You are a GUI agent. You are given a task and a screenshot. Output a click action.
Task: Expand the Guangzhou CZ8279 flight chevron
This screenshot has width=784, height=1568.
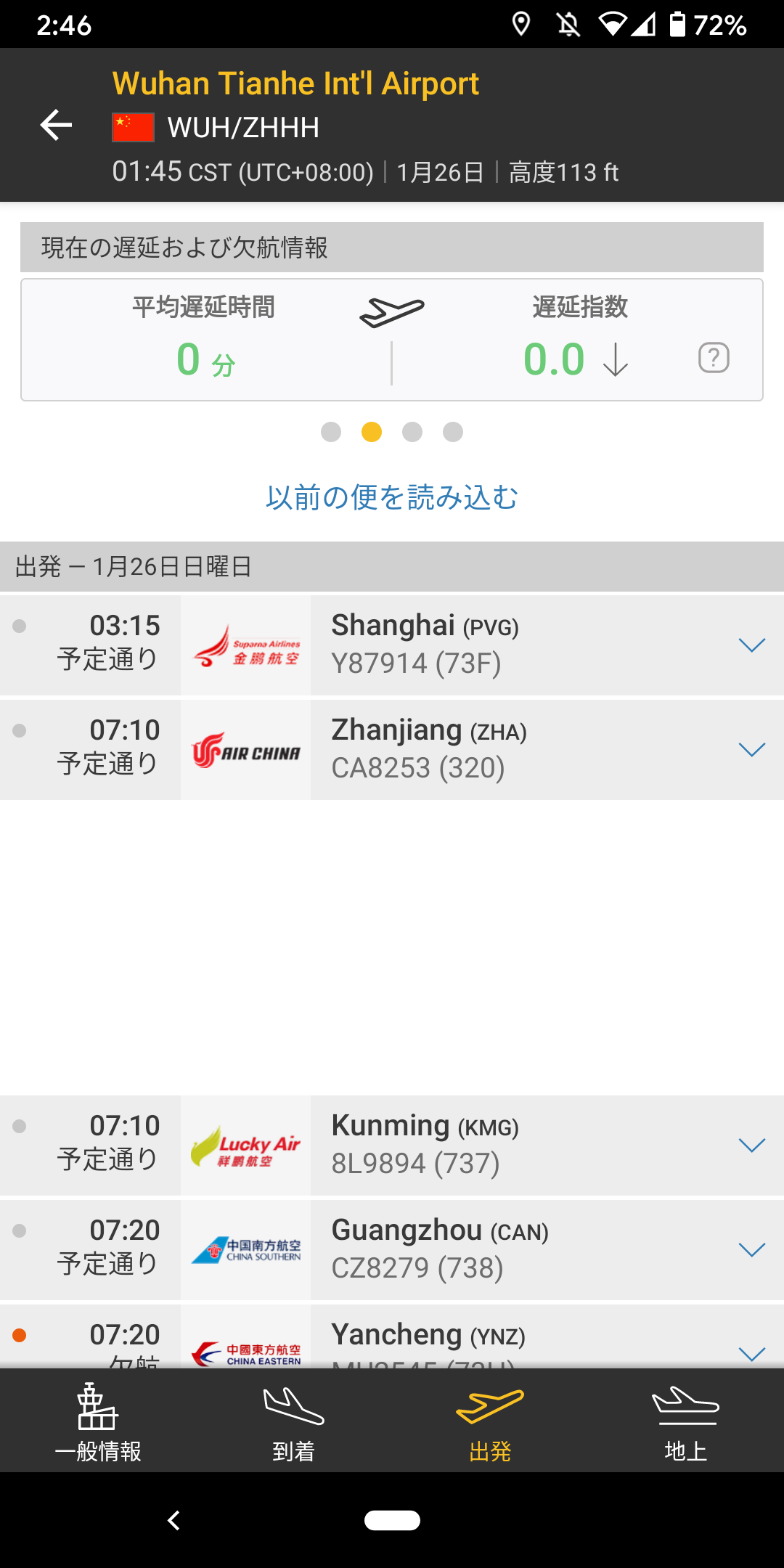[751, 1250]
